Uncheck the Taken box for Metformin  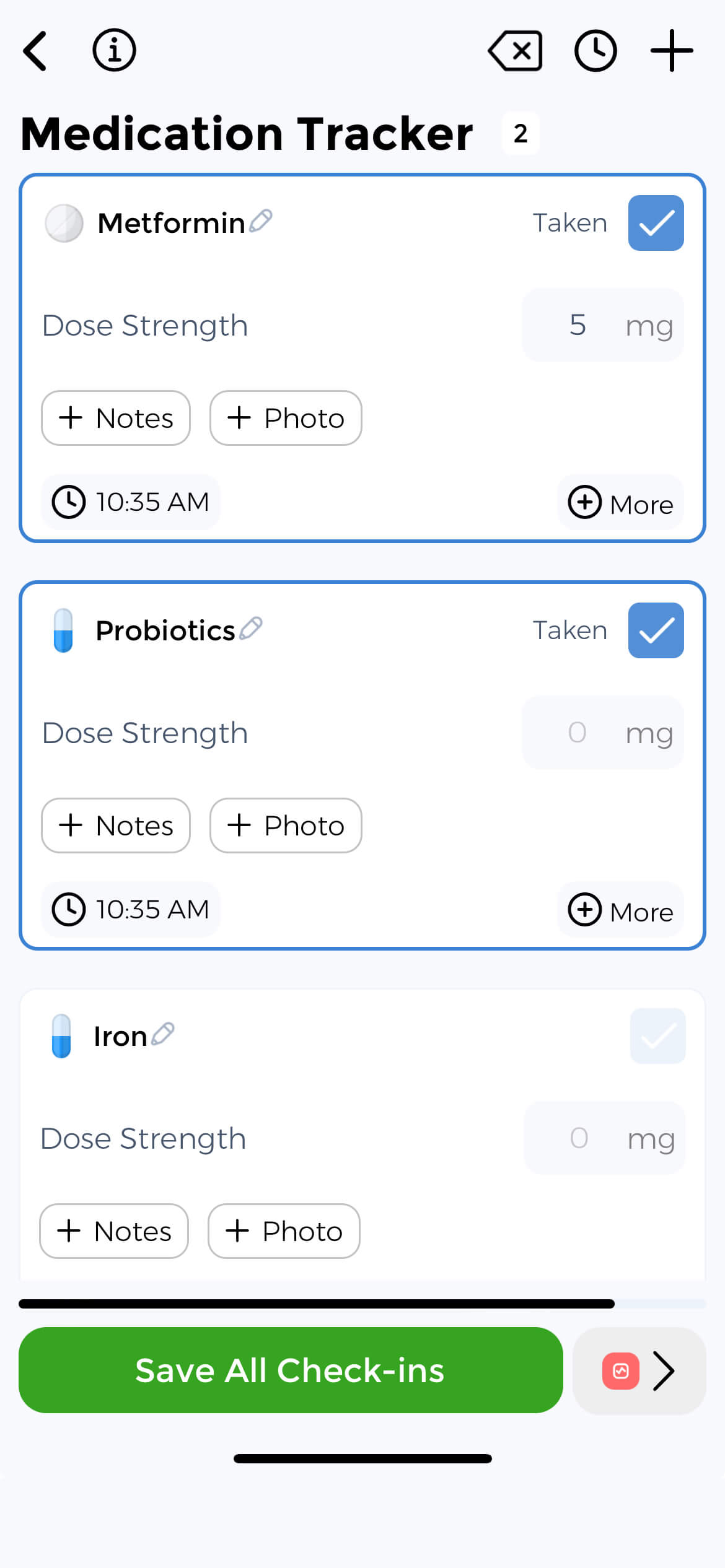[x=656, y=223]
